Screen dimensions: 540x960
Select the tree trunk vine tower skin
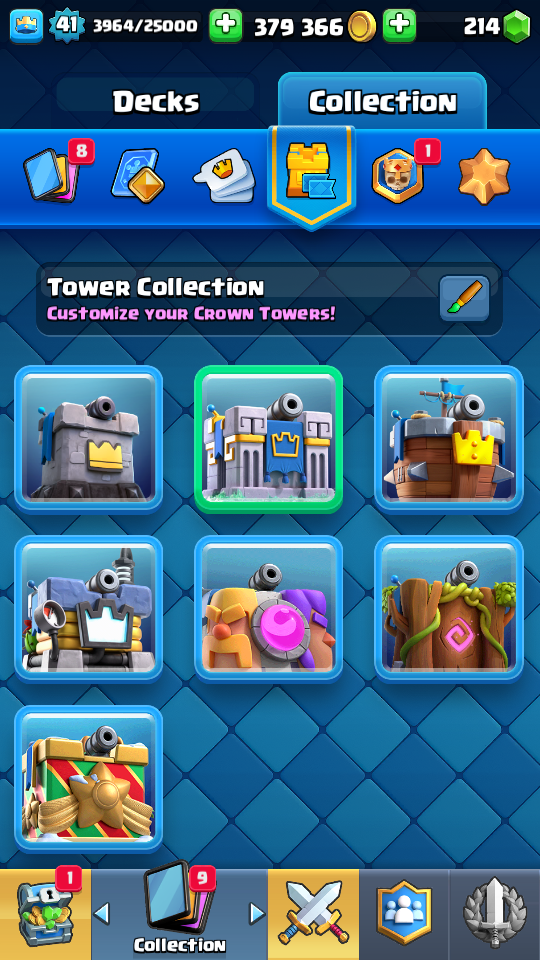(x=449, y=609)
